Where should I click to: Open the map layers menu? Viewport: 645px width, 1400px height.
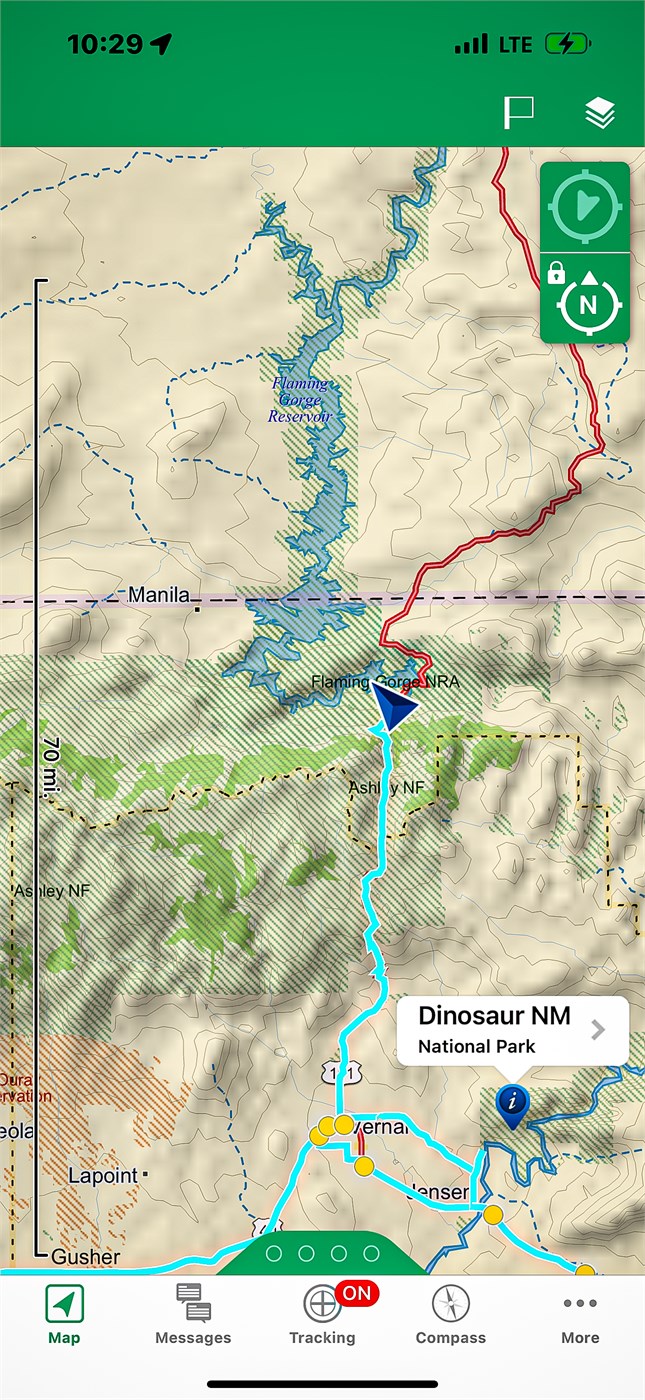pos(599,113)
